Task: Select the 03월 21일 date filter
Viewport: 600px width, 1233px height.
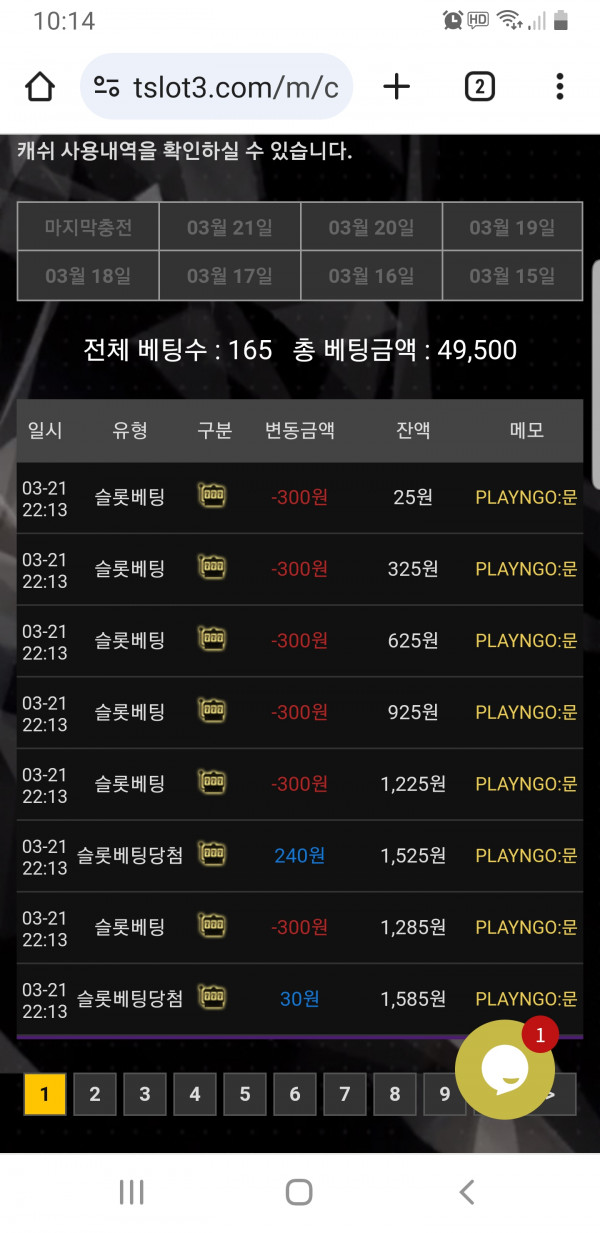Action: (x=230, y=227)
